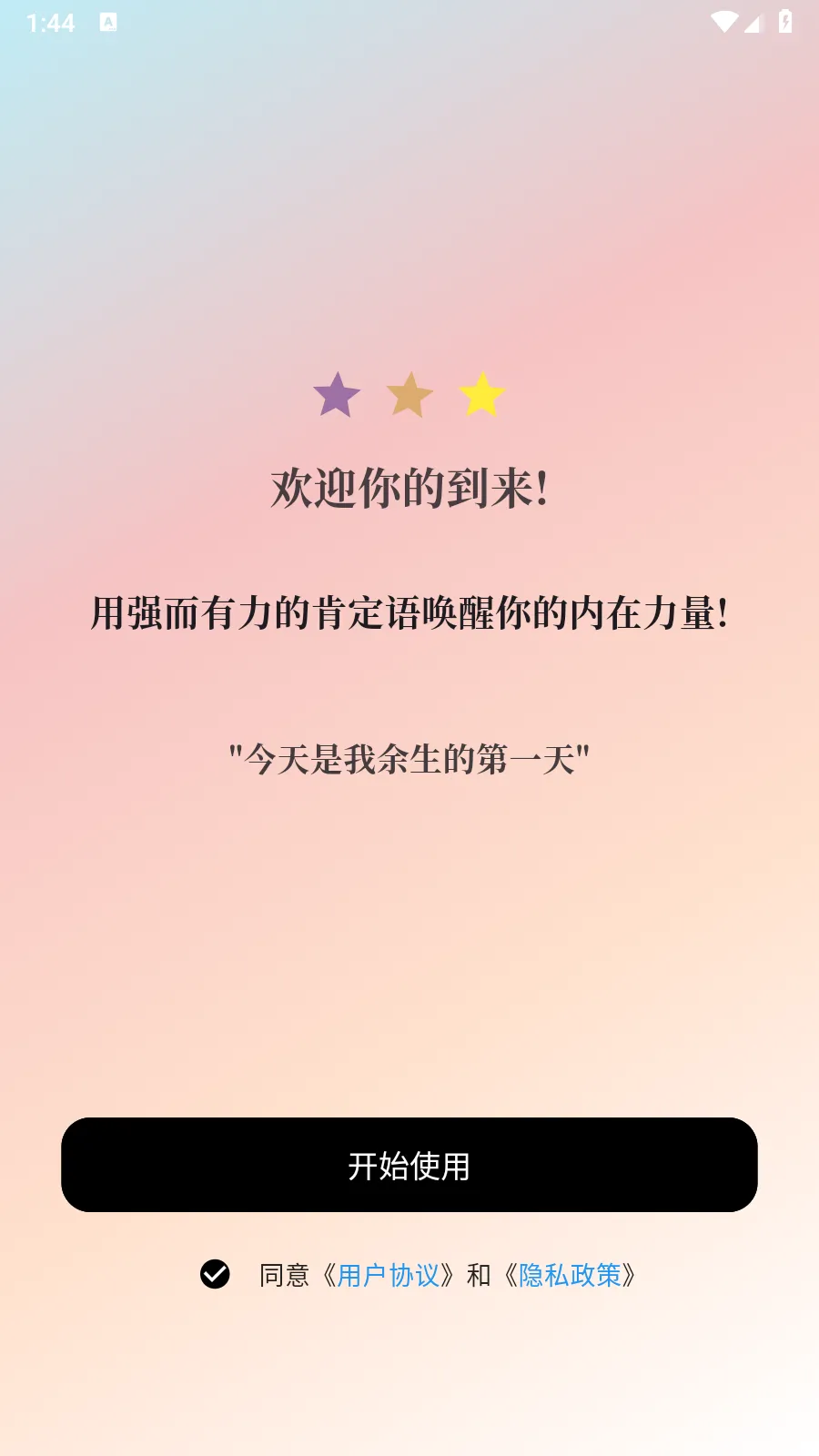Viewport: 819px width, 1456px height.
Task: Tap the clock showing 1:44
Action: [x=52, y=24]
